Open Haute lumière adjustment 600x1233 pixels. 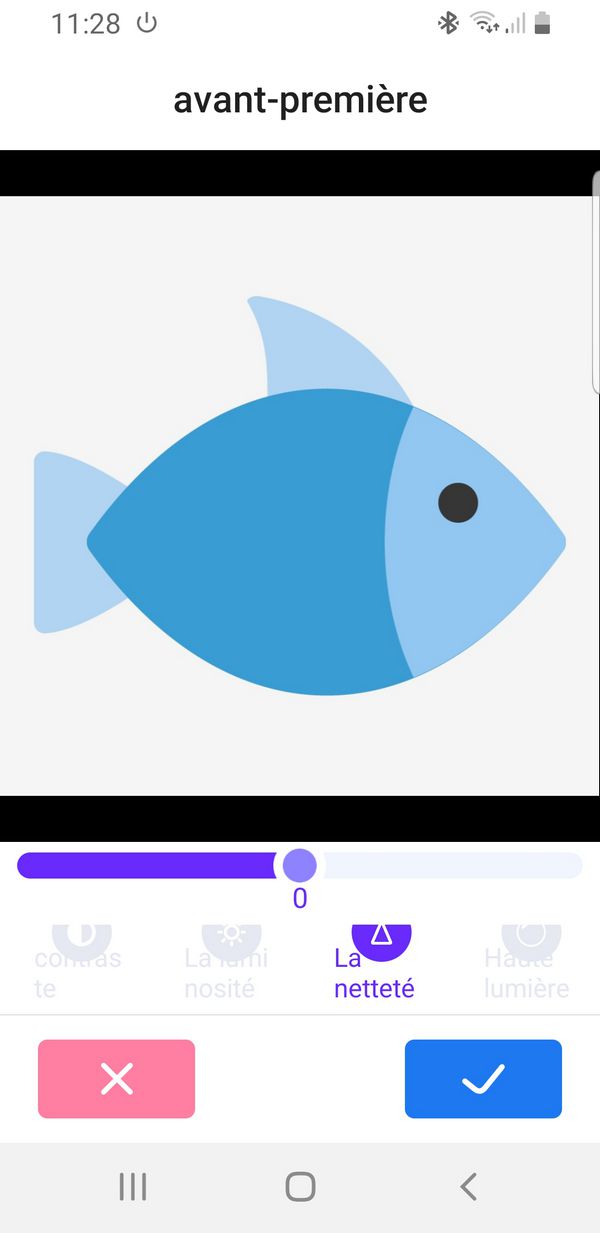pyautogui.click(x=527, y=962)
